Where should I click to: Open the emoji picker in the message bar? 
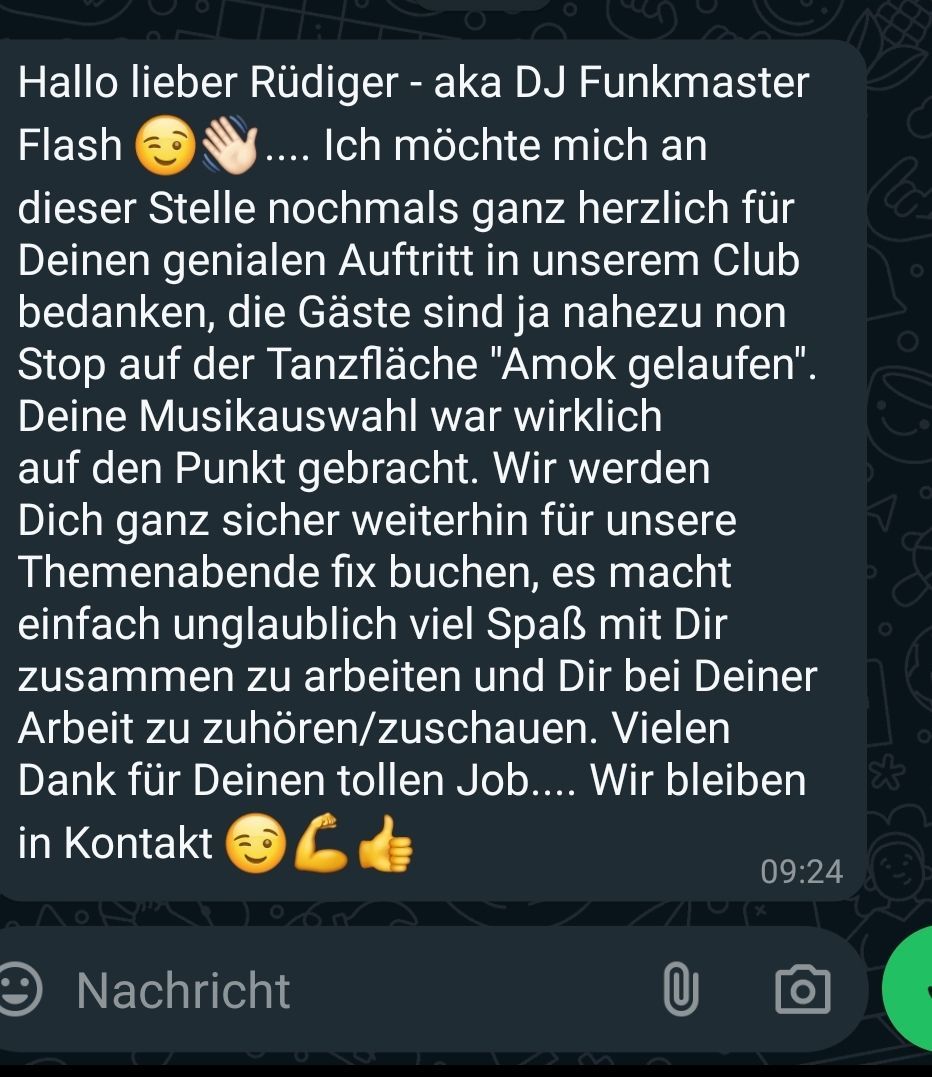point(18,989)
